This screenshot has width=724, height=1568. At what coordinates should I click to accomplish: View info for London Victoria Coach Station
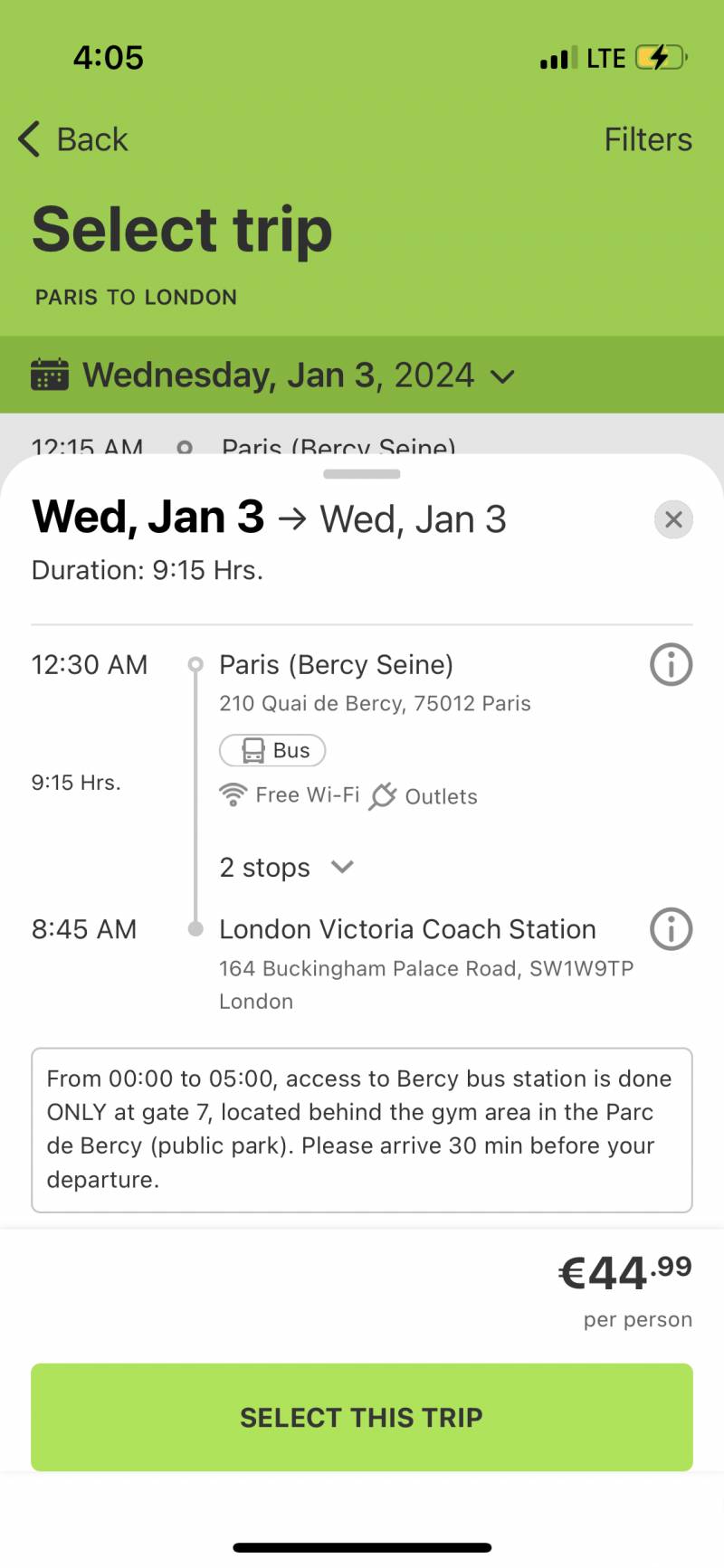[671, 929]
